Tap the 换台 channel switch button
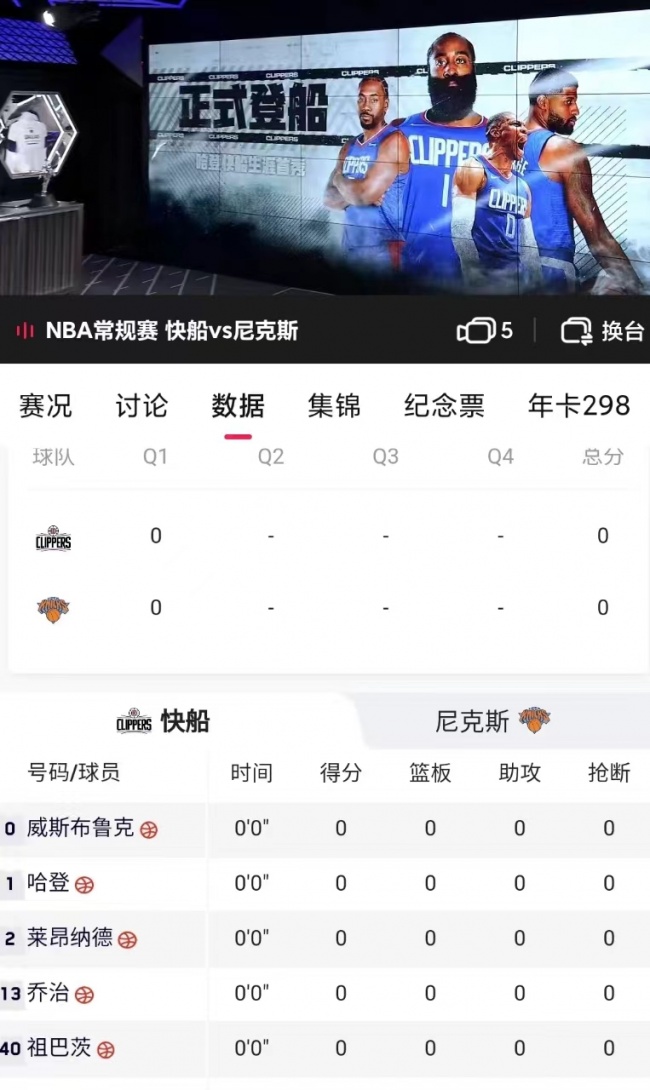 [x=603, y=331]
